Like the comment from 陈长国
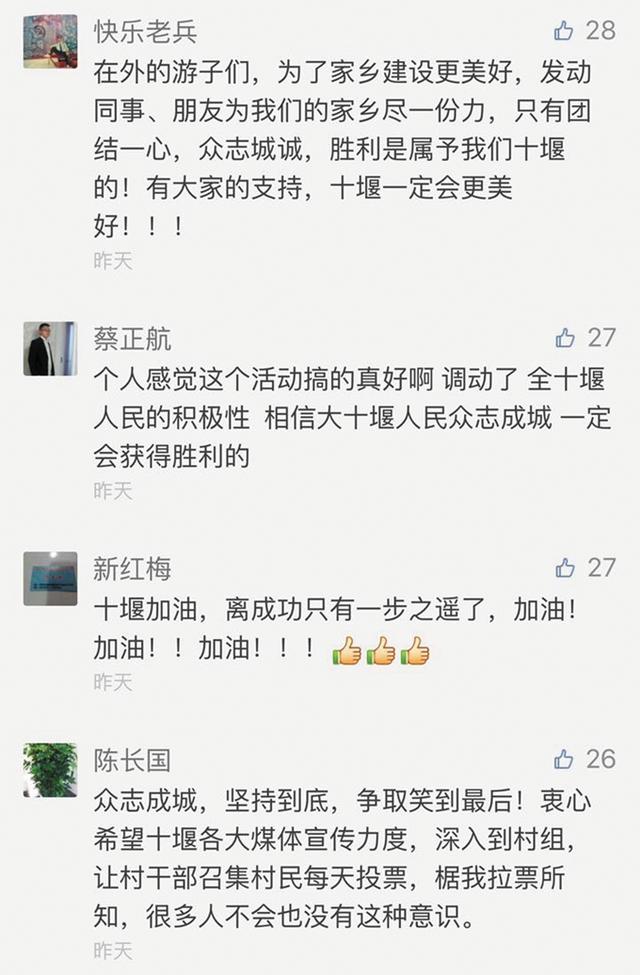 (565, 760)
